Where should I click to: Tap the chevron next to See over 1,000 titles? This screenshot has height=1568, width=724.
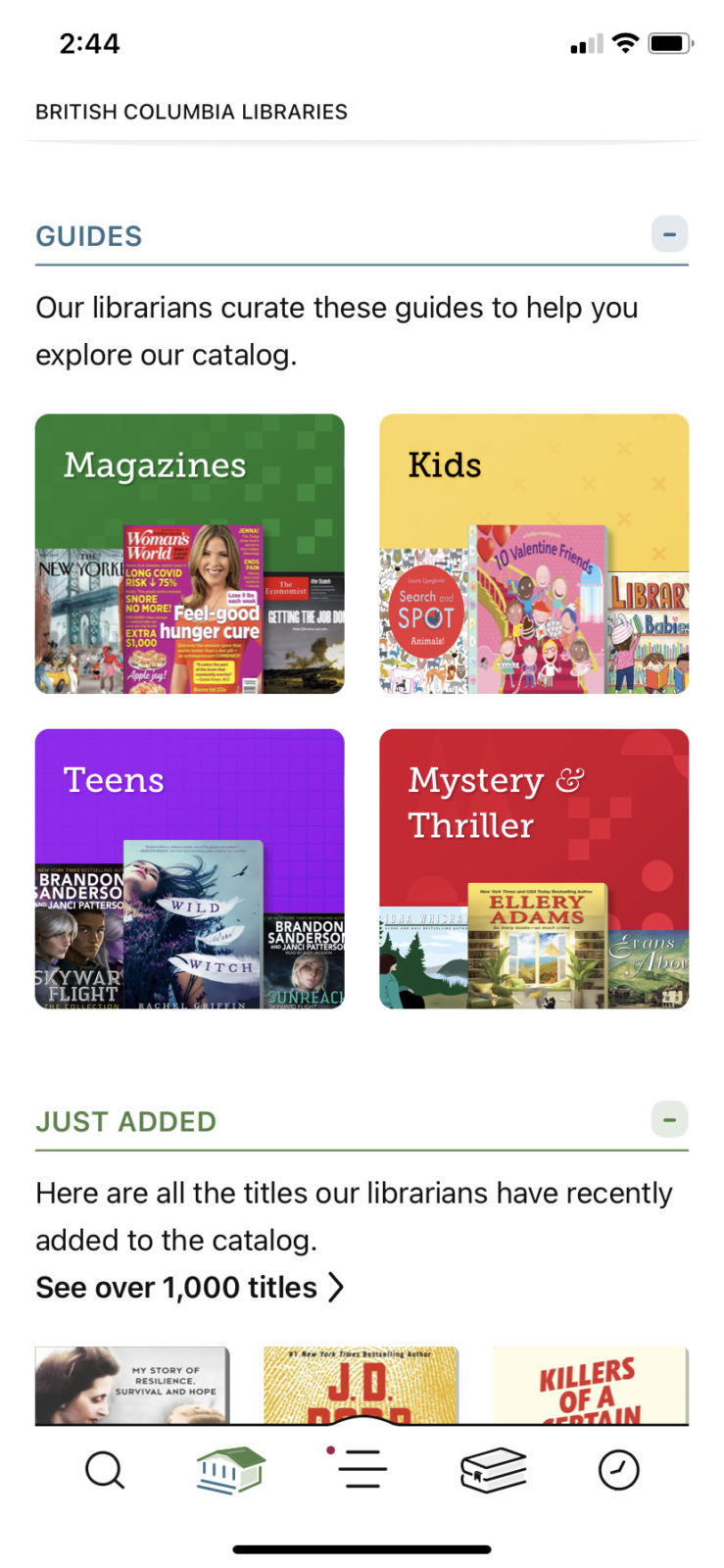tap(337, 1287)
